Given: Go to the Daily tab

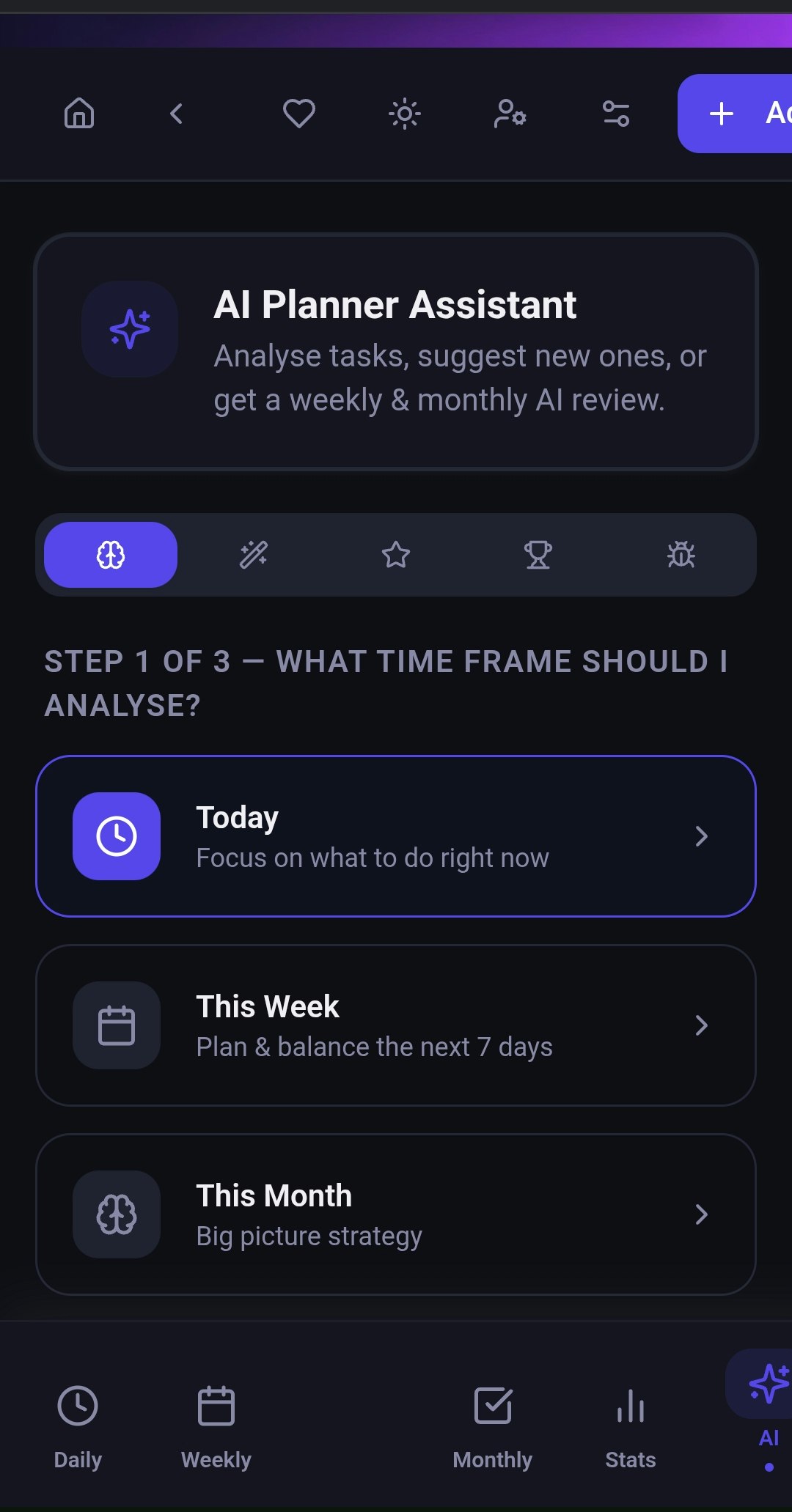Looking at the screenshot, I should point(78,1427).
